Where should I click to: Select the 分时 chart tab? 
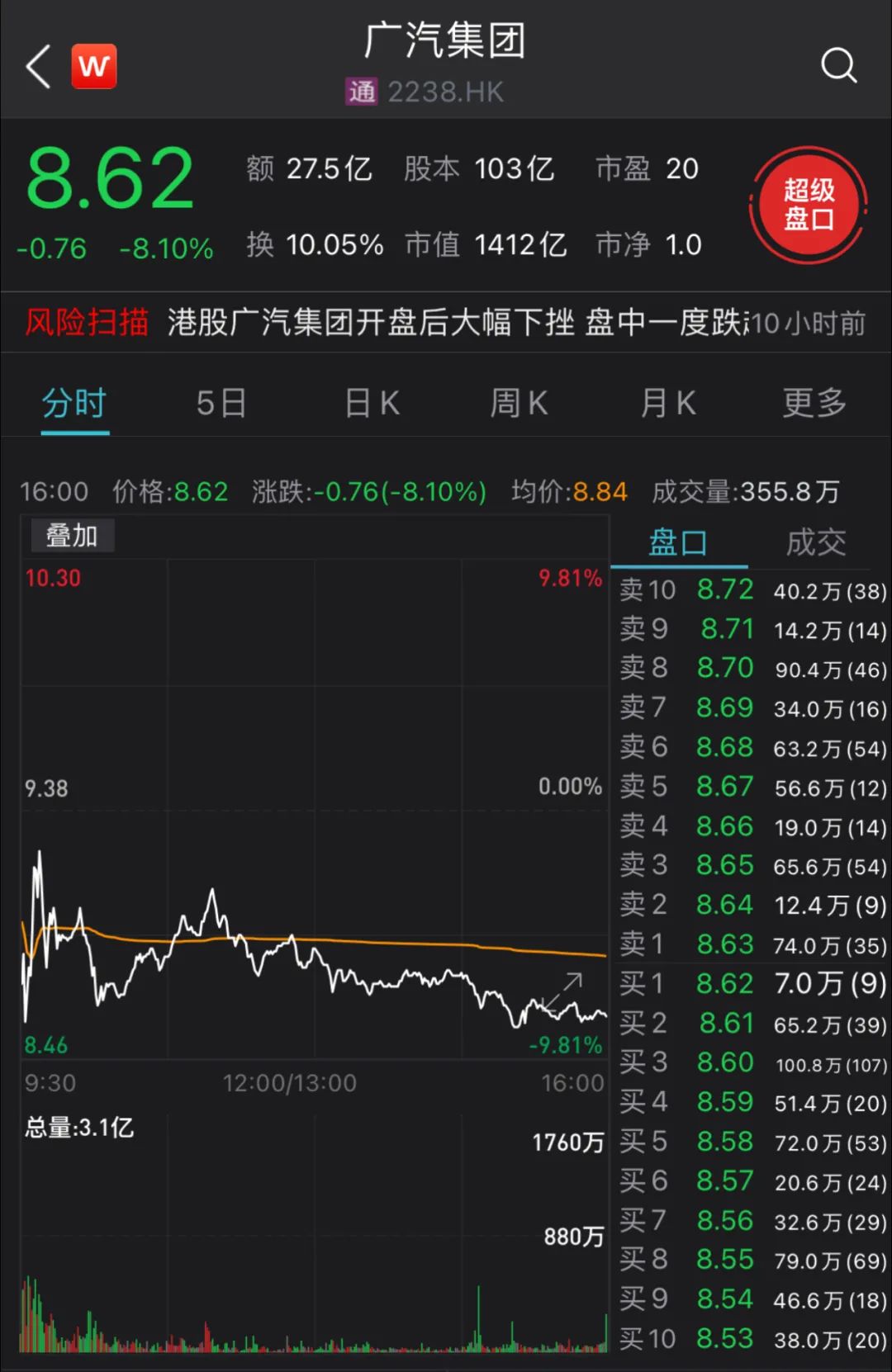point(74,404)
